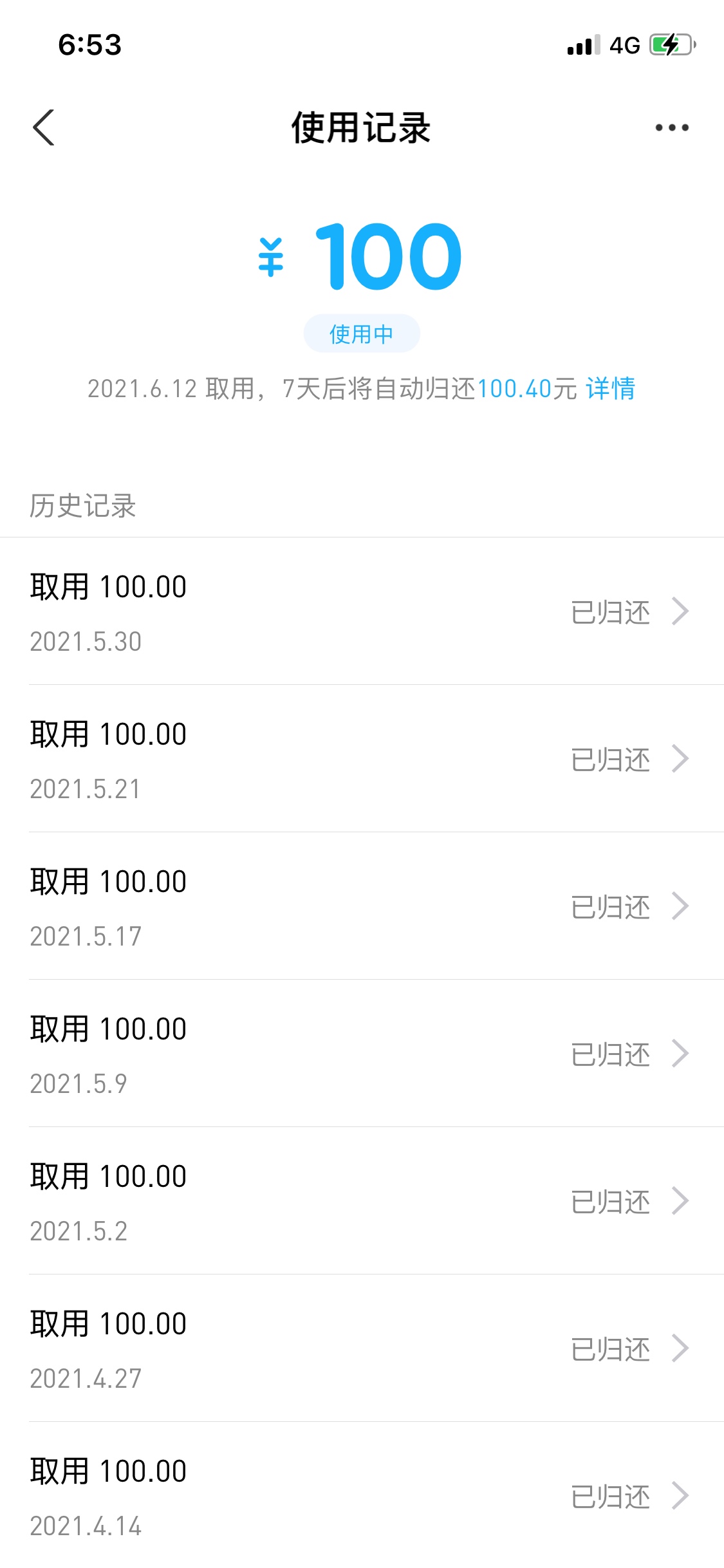Open the 详情 details link
This screenshot has width=724, height=1568.
[x=610, y=389]
